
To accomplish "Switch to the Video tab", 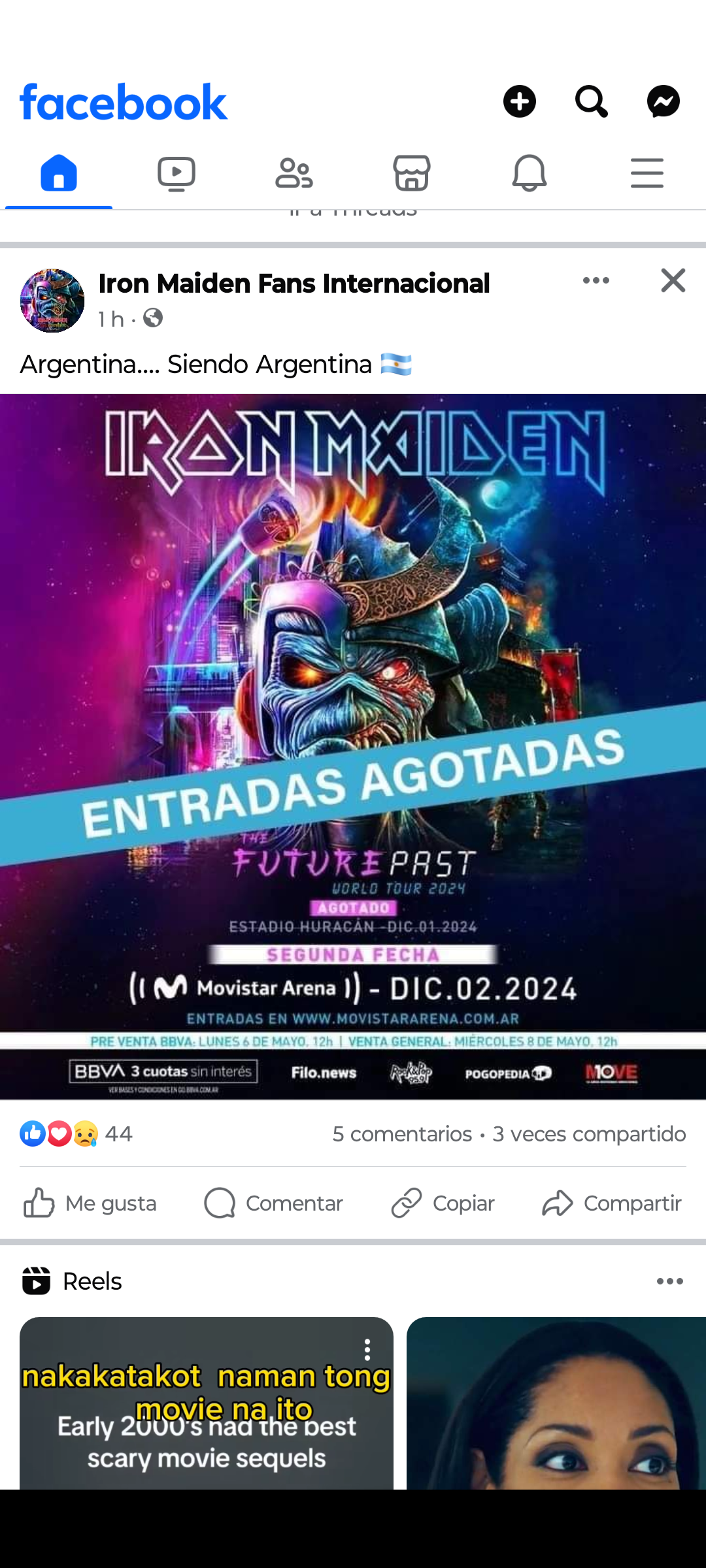I will pos(176,174).
